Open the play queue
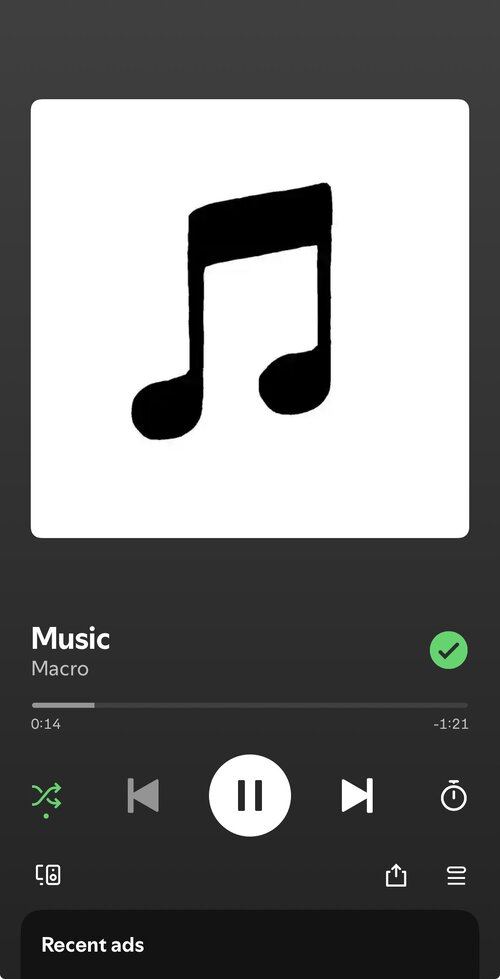 pyautogui.click(x=456, y=875)
